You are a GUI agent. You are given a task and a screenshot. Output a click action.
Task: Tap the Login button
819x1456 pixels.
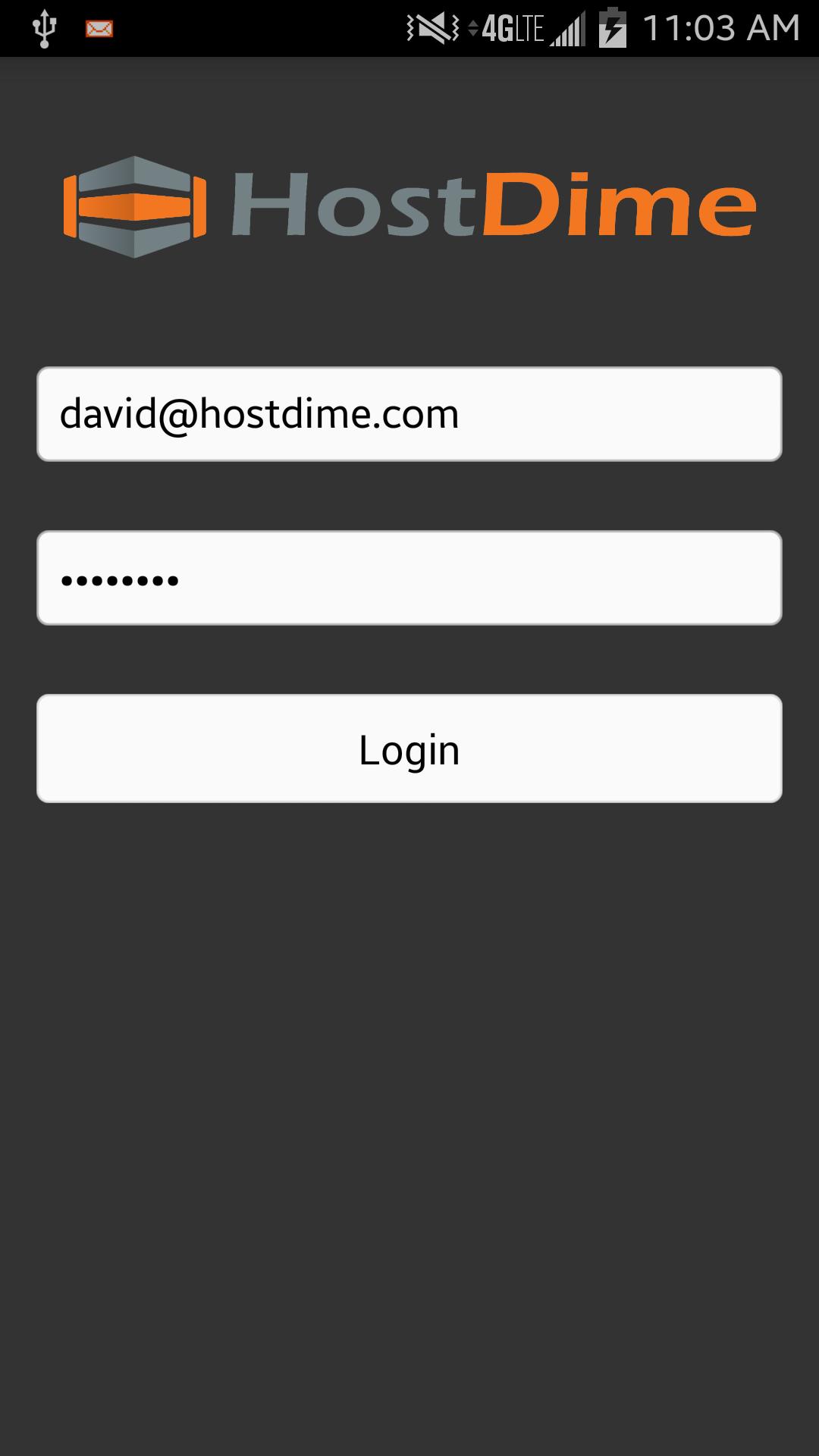(409, 748)
